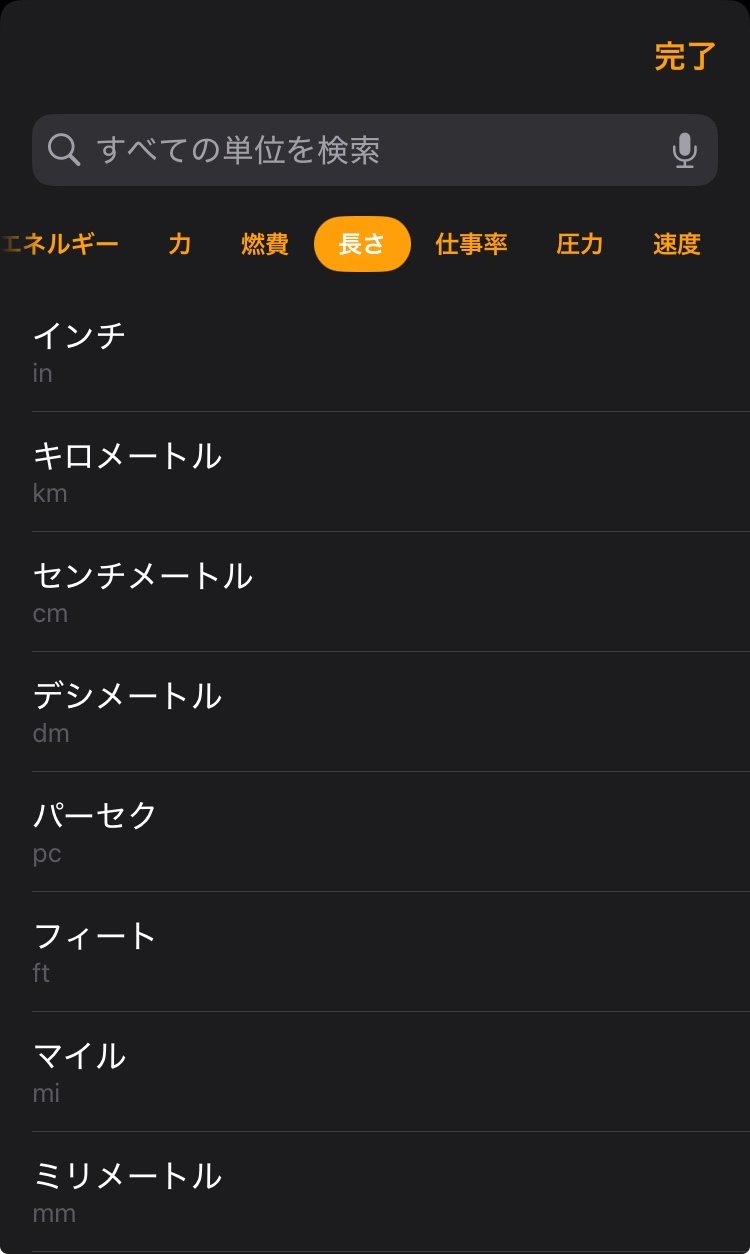Tap 完了 to finish
The height and width of the screenshot is (1254, 750).
point(686,58)
